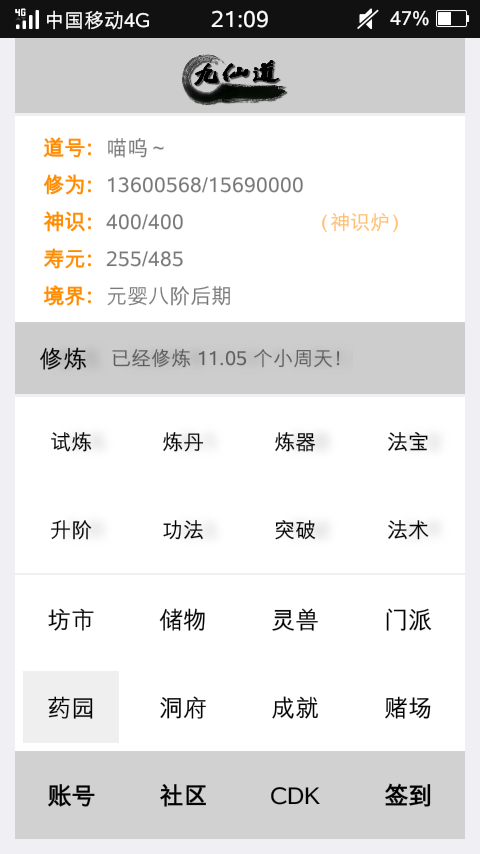Enter the 药园 herb garden
Viewport: 480px width, 854px height.
(x=71, y=707)
